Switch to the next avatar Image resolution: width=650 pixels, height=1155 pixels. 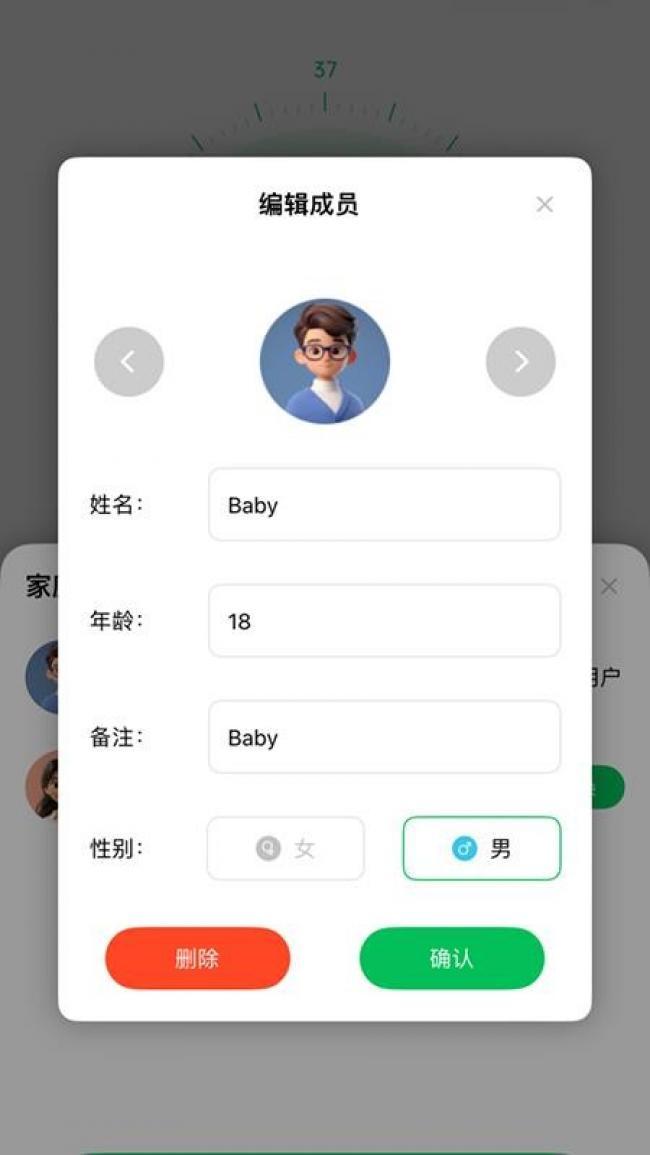521,362
